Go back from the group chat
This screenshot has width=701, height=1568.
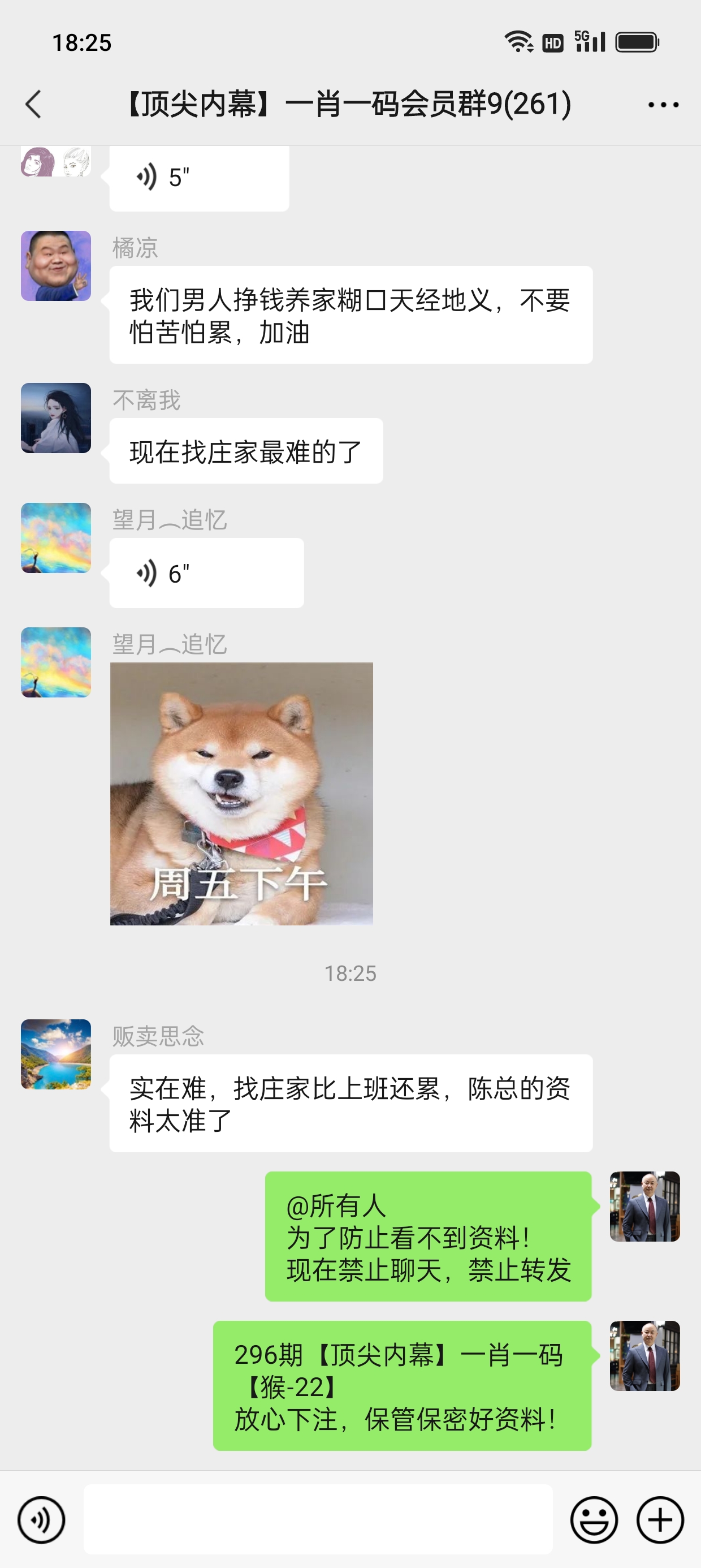click(33, 104)
